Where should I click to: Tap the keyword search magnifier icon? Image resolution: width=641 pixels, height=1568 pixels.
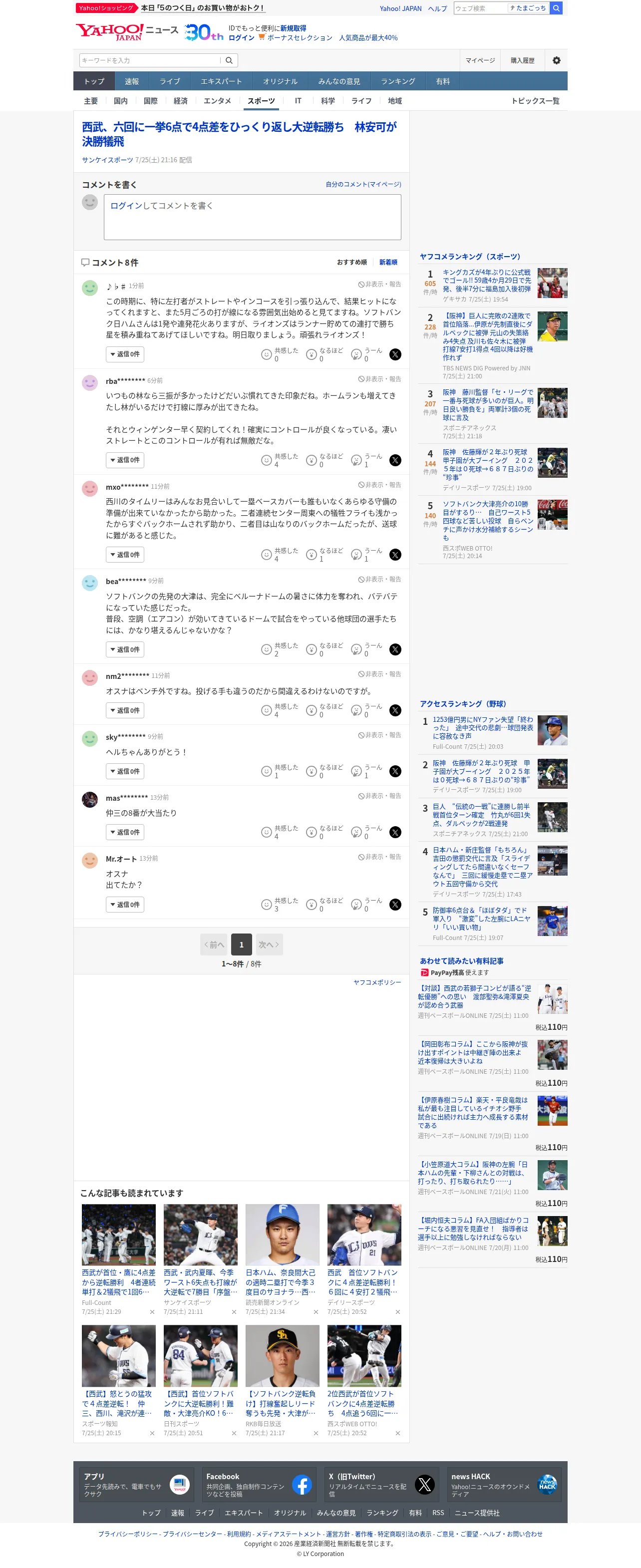[230, 60]
